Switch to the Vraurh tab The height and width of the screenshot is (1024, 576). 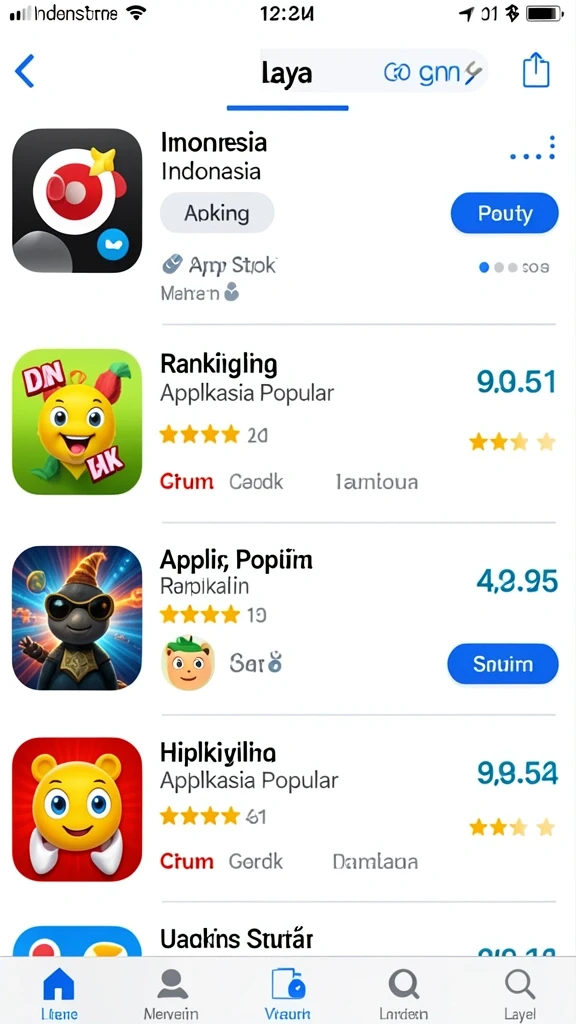click(x=287, y=993)
